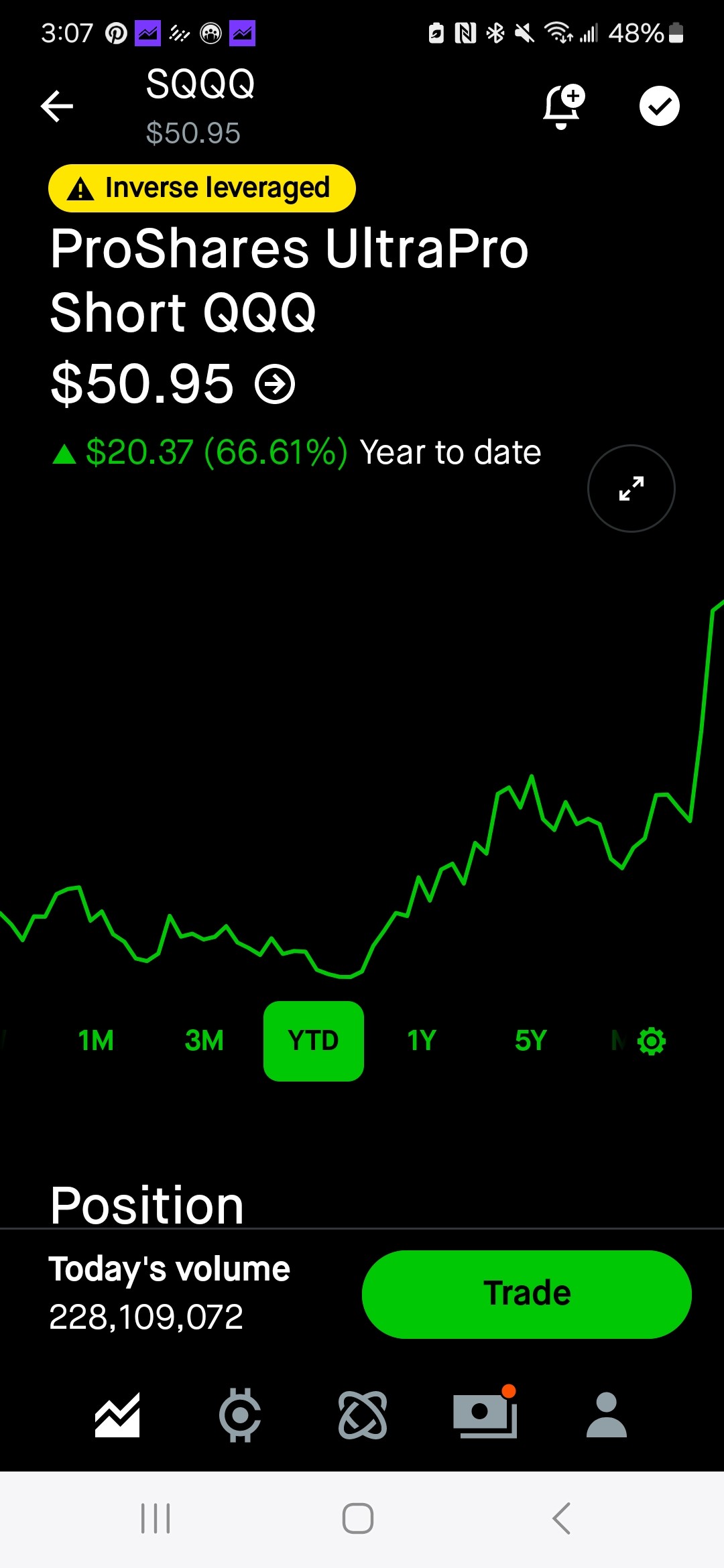
Task: Switch chart range to 3M
Action: coord(204,1041)
